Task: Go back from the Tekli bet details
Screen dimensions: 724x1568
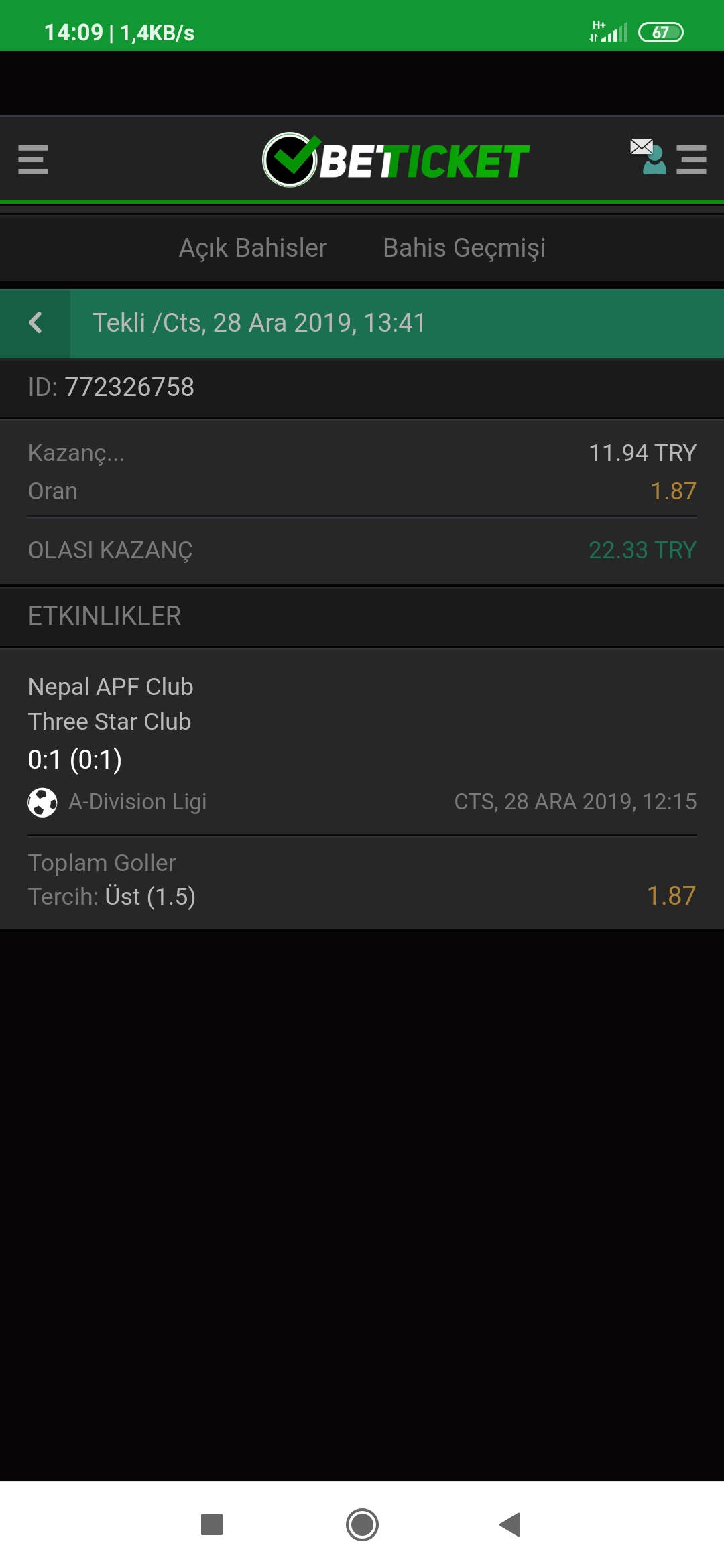Action: (36, 323)
